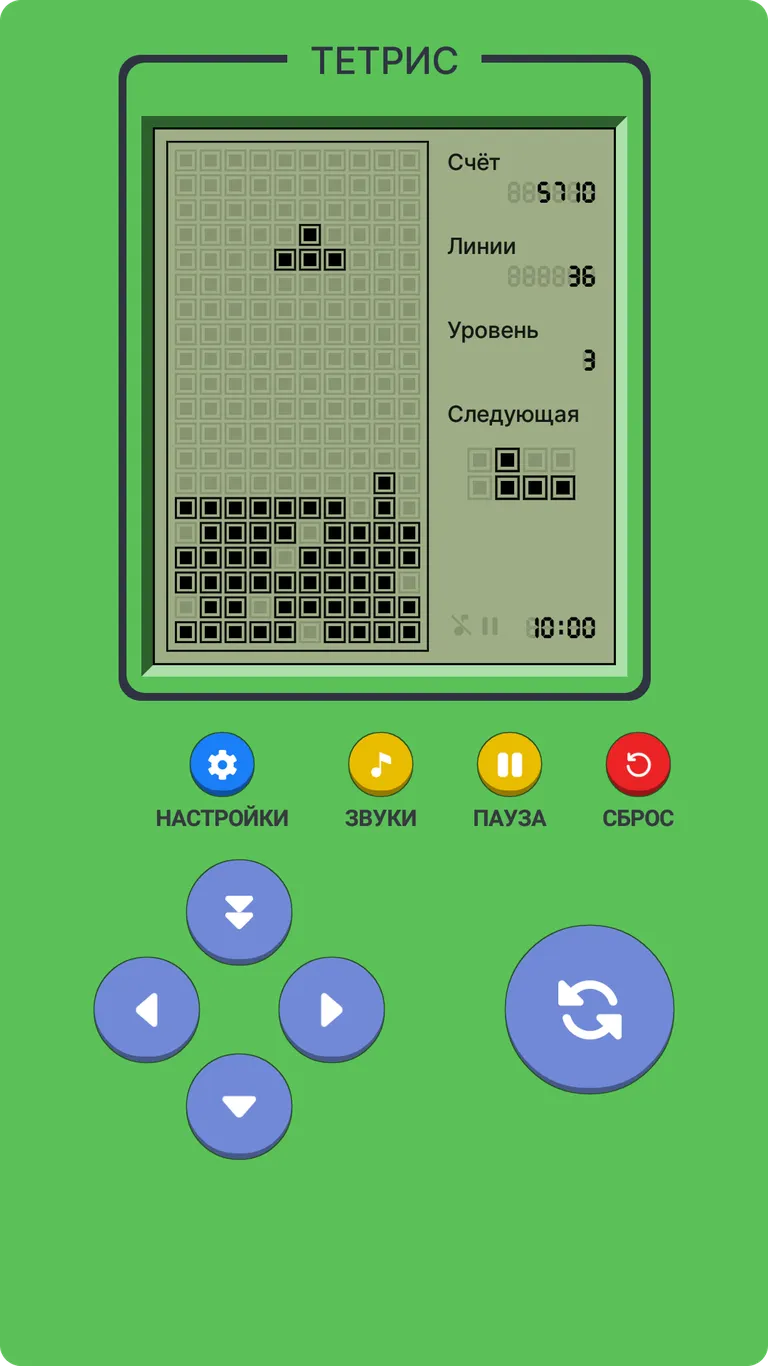Move the piece right with the arrow
Screen dimensions: 768x1366
331,1009
